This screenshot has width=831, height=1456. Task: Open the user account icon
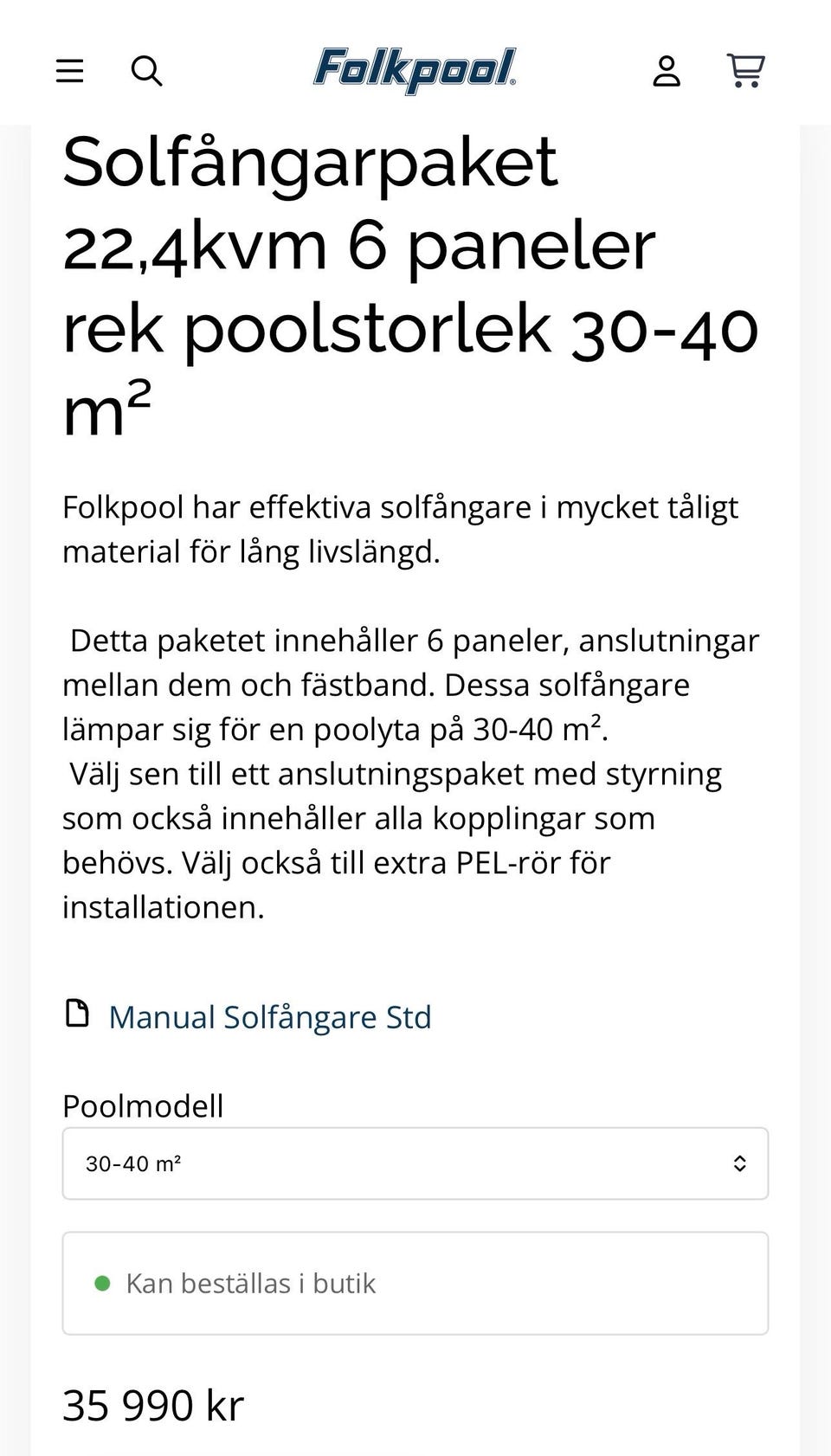pos(667,71)
